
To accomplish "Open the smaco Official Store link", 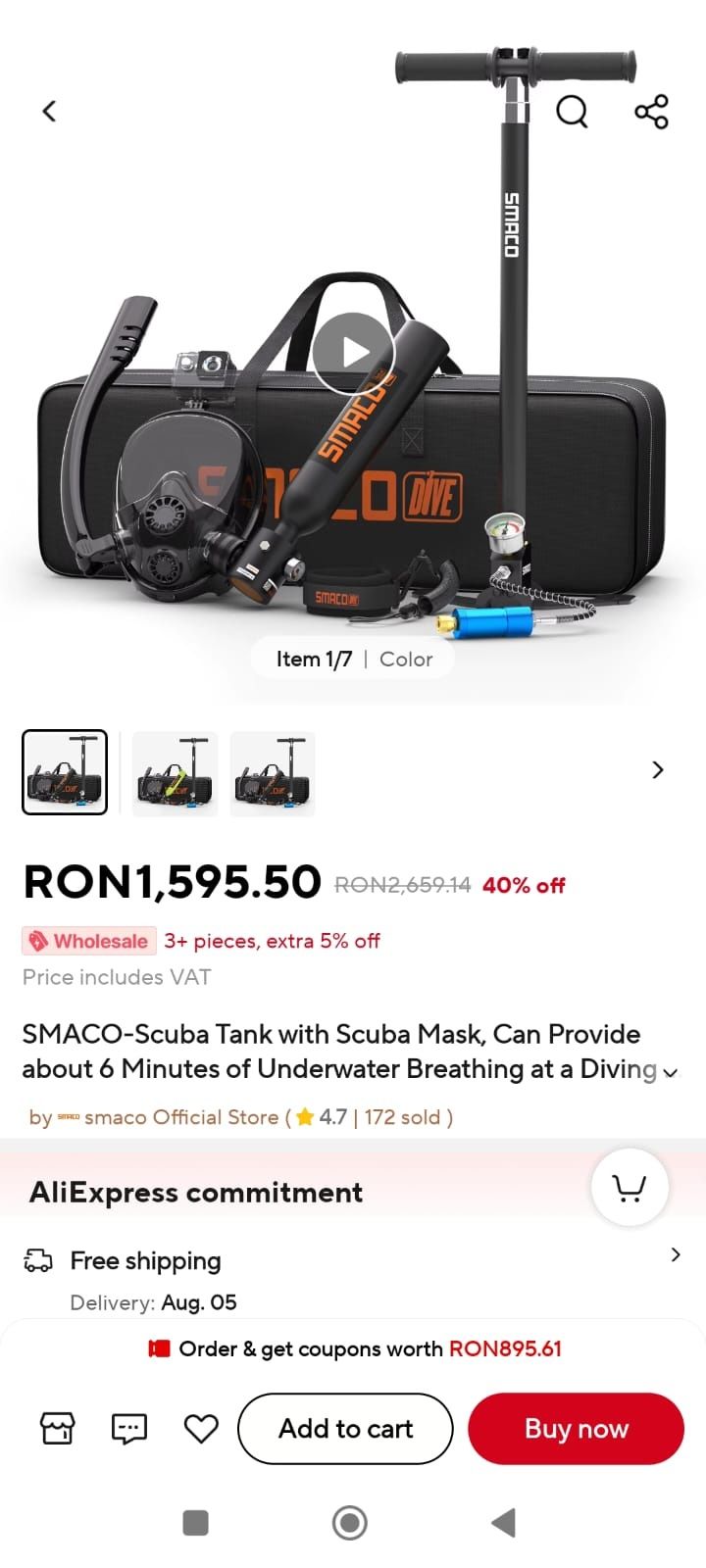I will 181,1117.
